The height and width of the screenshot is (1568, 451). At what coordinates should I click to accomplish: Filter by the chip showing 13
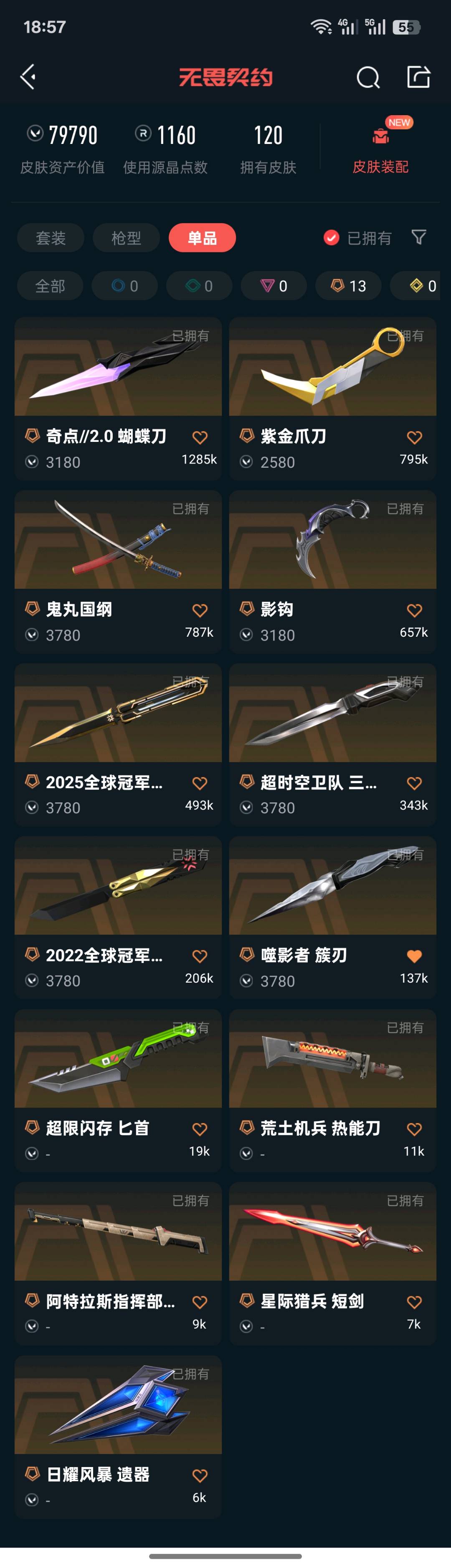pyautogui.click(x=349, y=286)
